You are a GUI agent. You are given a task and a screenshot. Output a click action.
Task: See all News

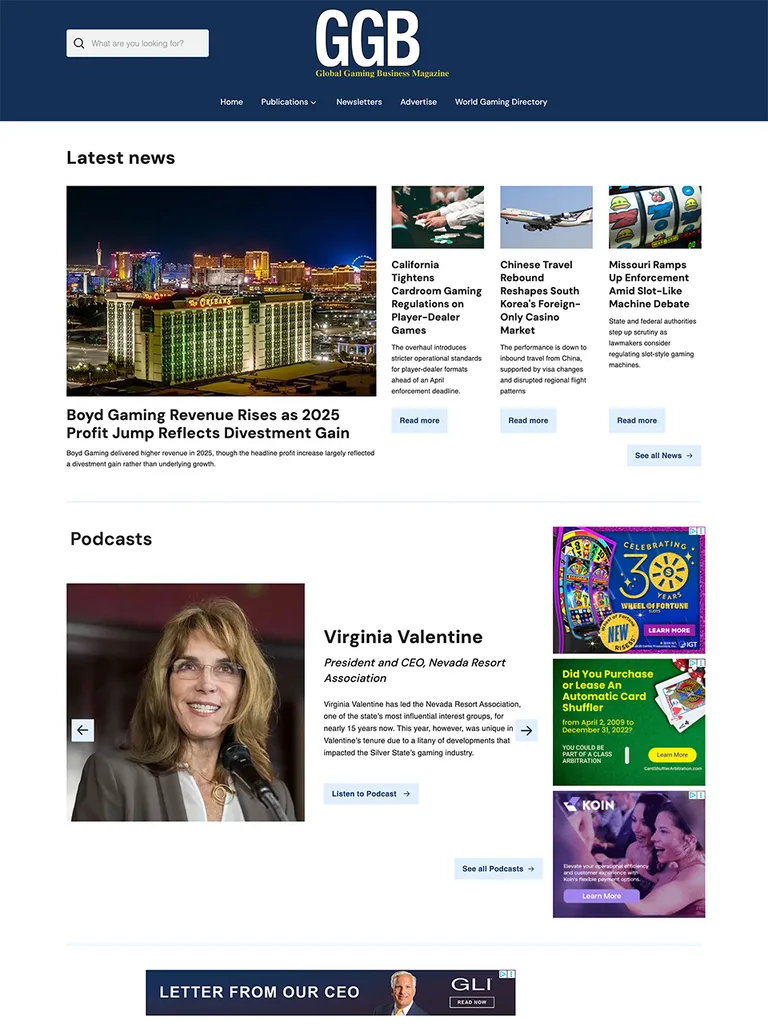point(664,456)
